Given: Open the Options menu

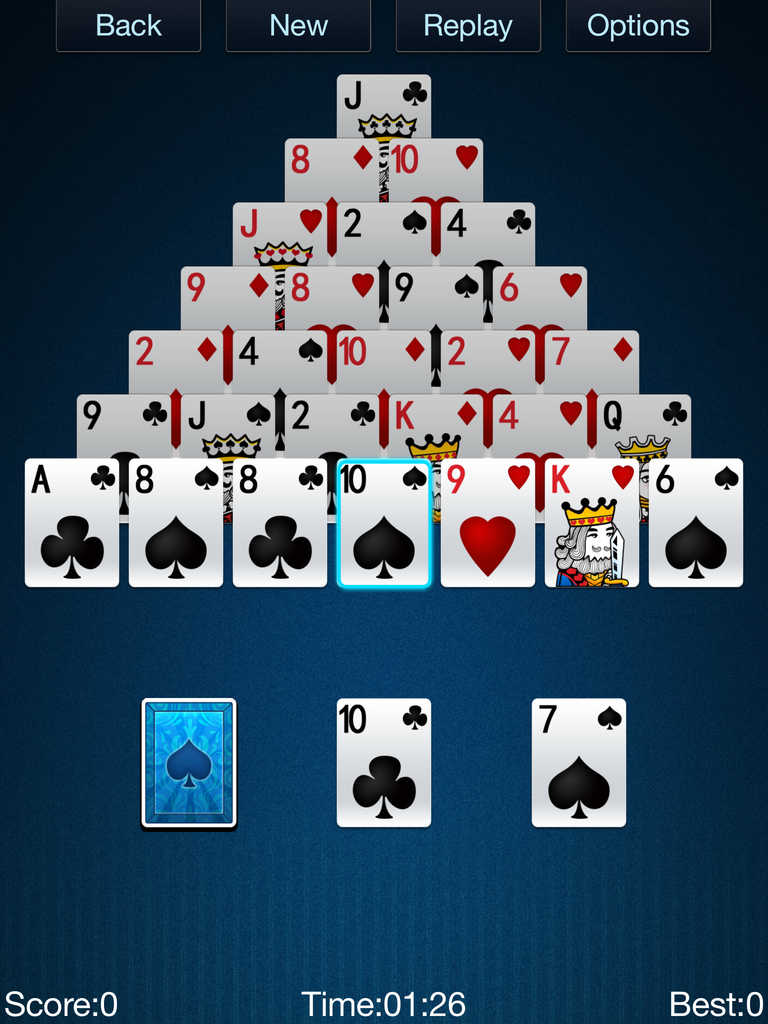Looking at the screenshot, I should tap(638, 26).
